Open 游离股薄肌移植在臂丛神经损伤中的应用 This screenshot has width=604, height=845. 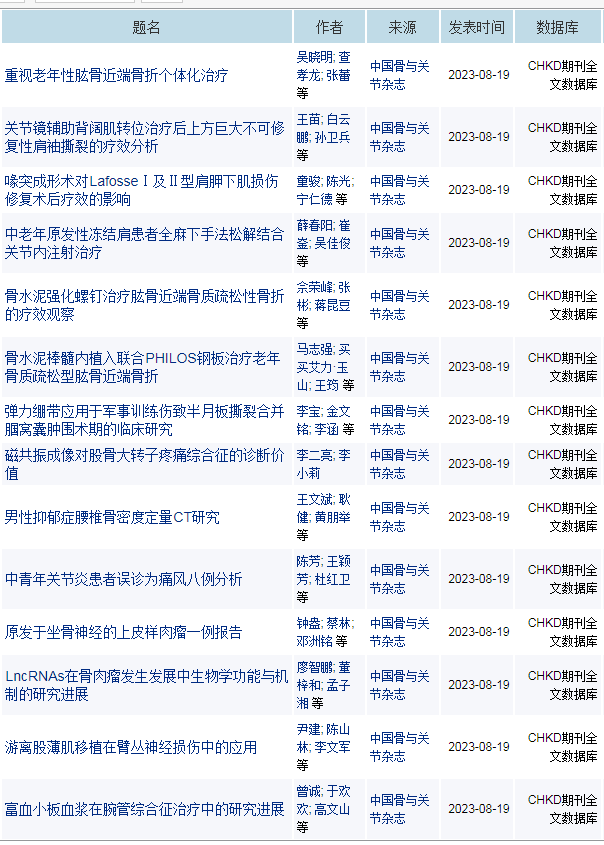click(131, 747)
